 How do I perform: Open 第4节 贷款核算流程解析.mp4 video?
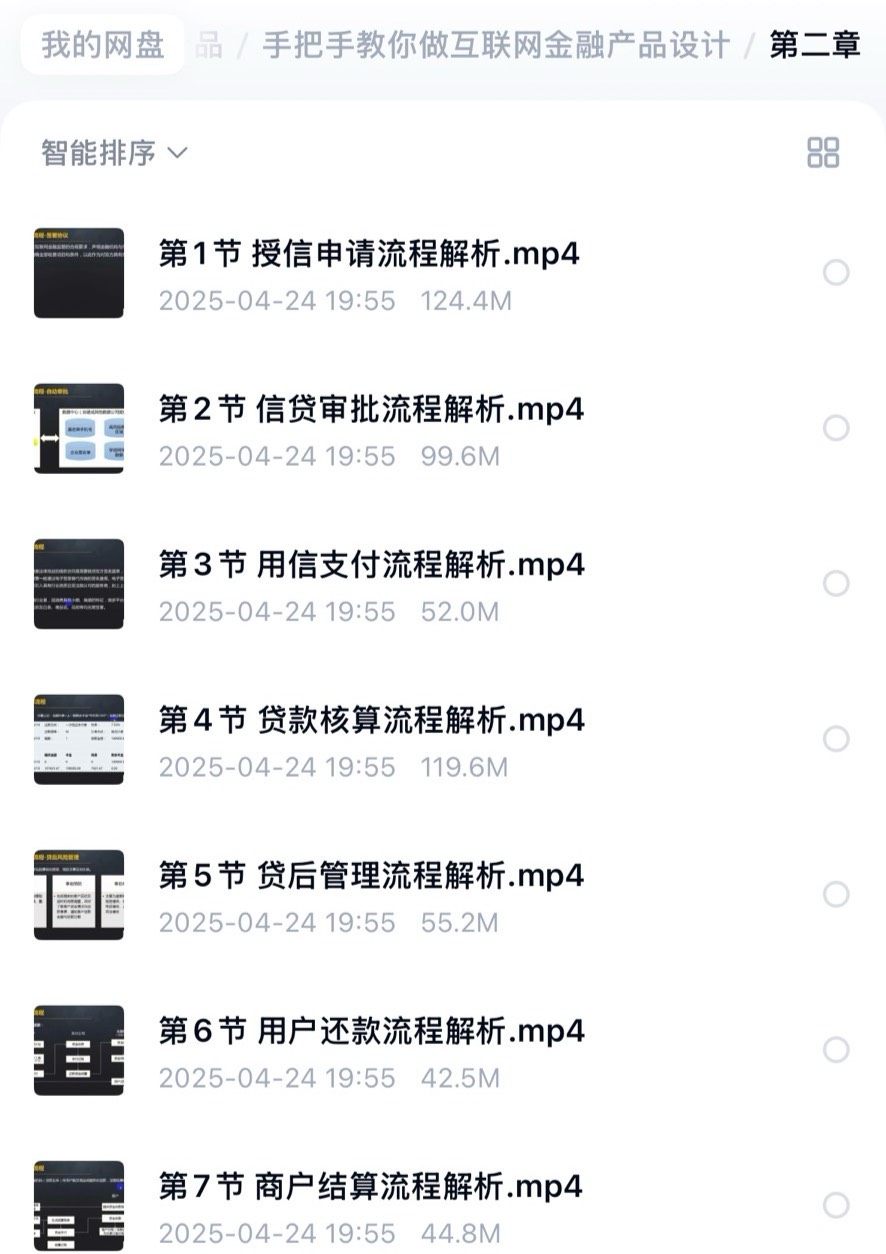[371, 720]
